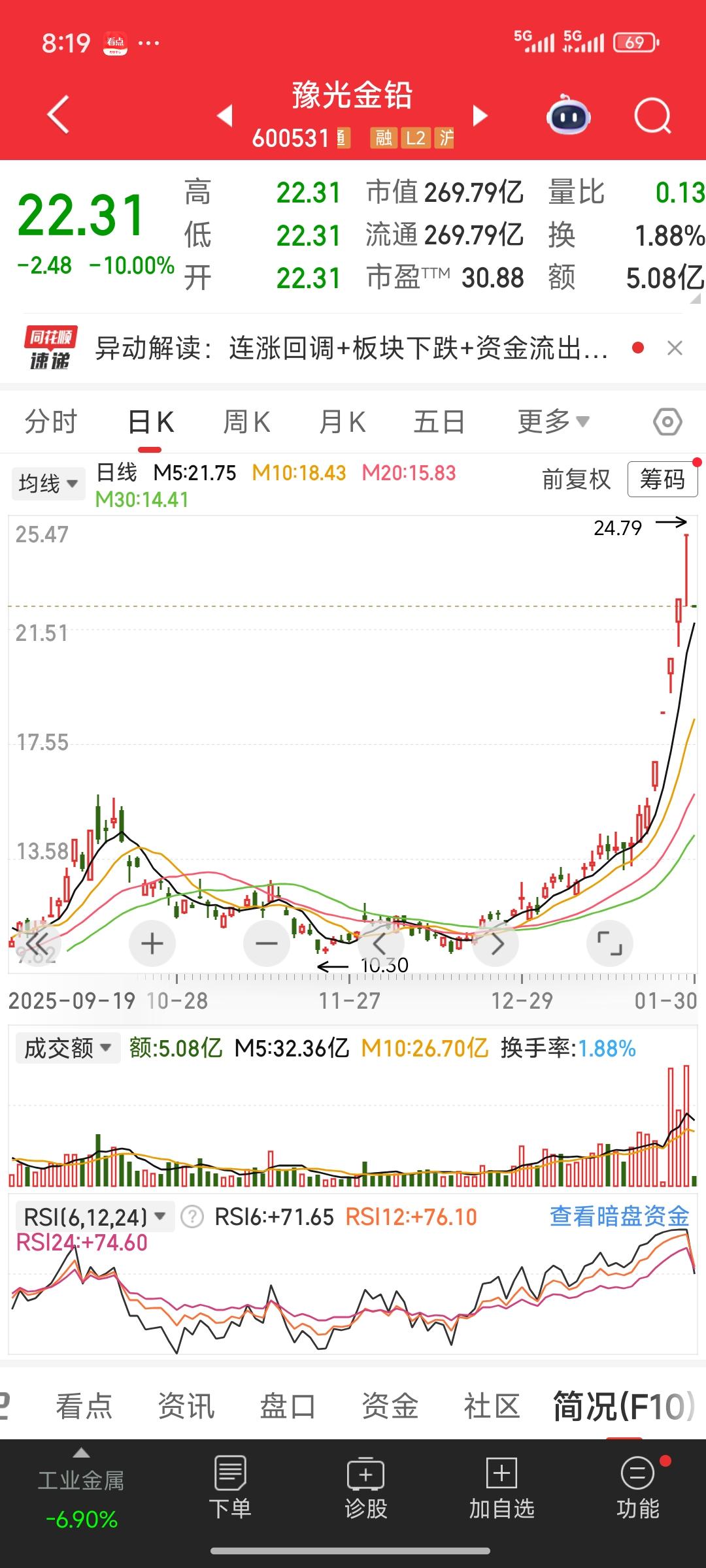
Task: Zoom out the K-line chart with minus
Action: click(267, 943)
